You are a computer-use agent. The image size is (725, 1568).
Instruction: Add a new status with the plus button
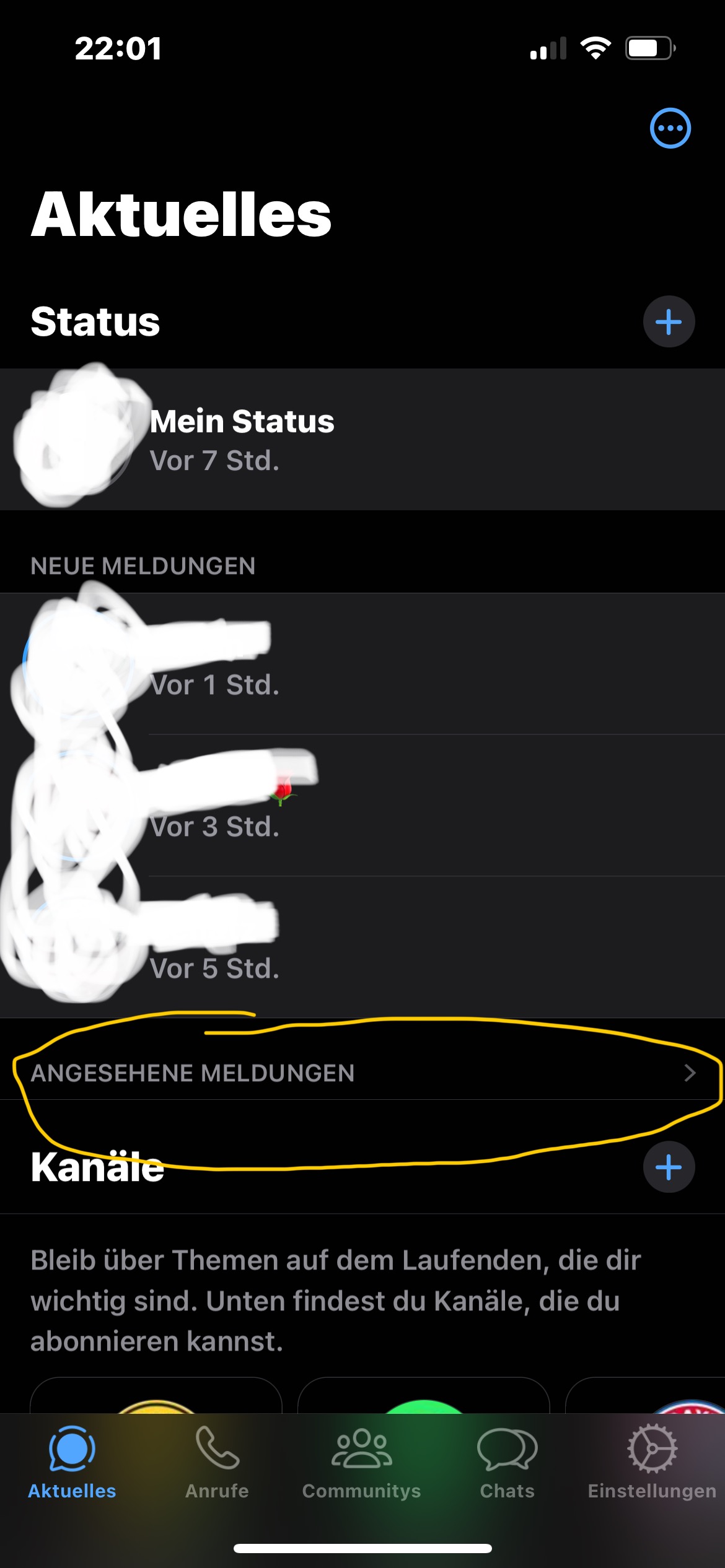pos(669,322)
